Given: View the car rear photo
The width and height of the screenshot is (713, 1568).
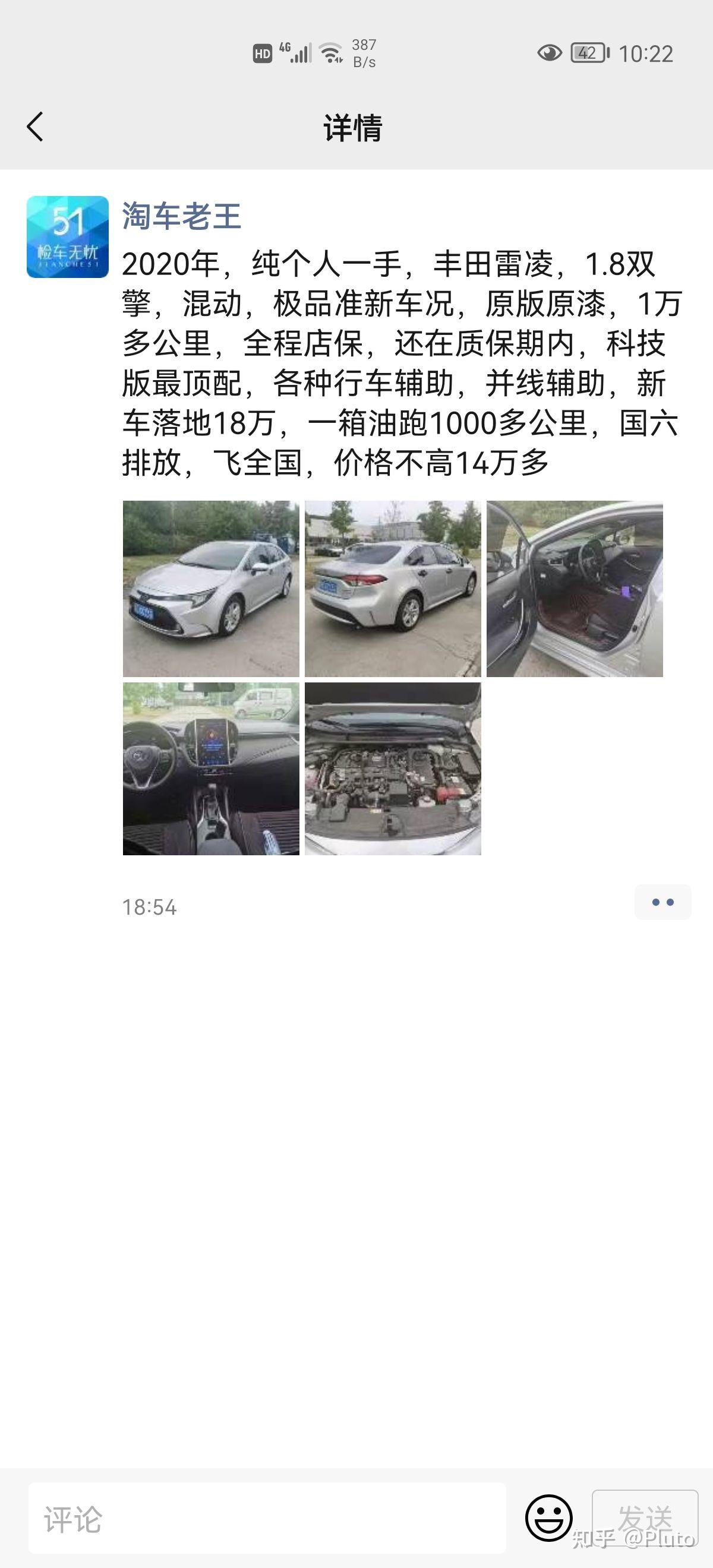Looking at the screenshot, I should click(x=393, y=589).
